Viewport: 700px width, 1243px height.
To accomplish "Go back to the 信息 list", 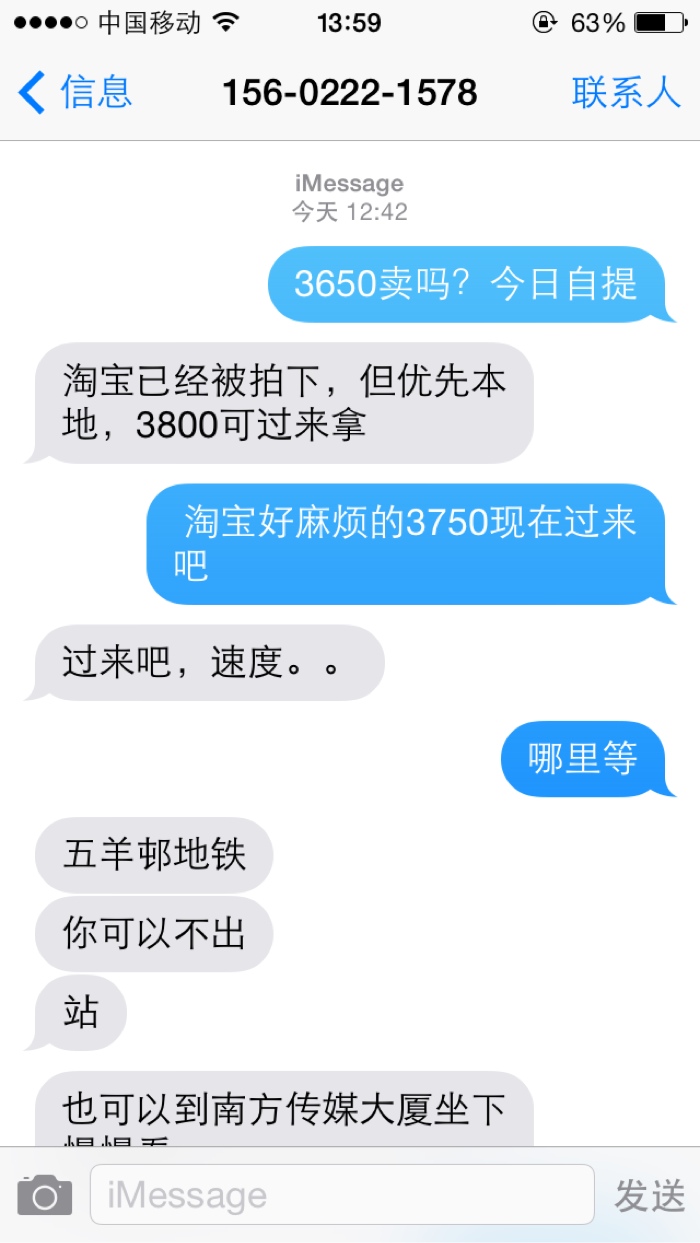I will tap(75, 93).
